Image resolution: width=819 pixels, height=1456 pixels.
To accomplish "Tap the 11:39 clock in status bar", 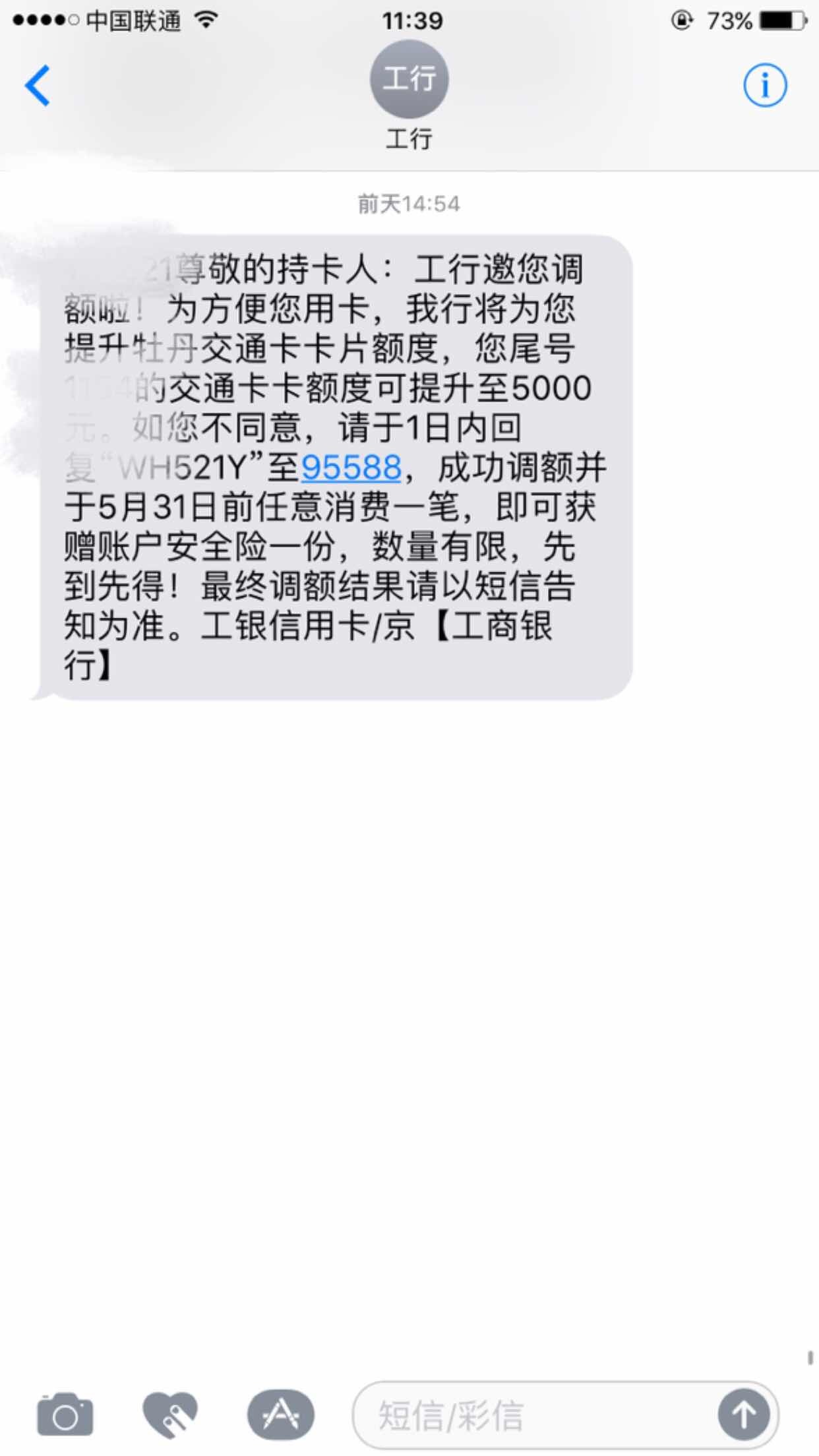I will [409, 21].
